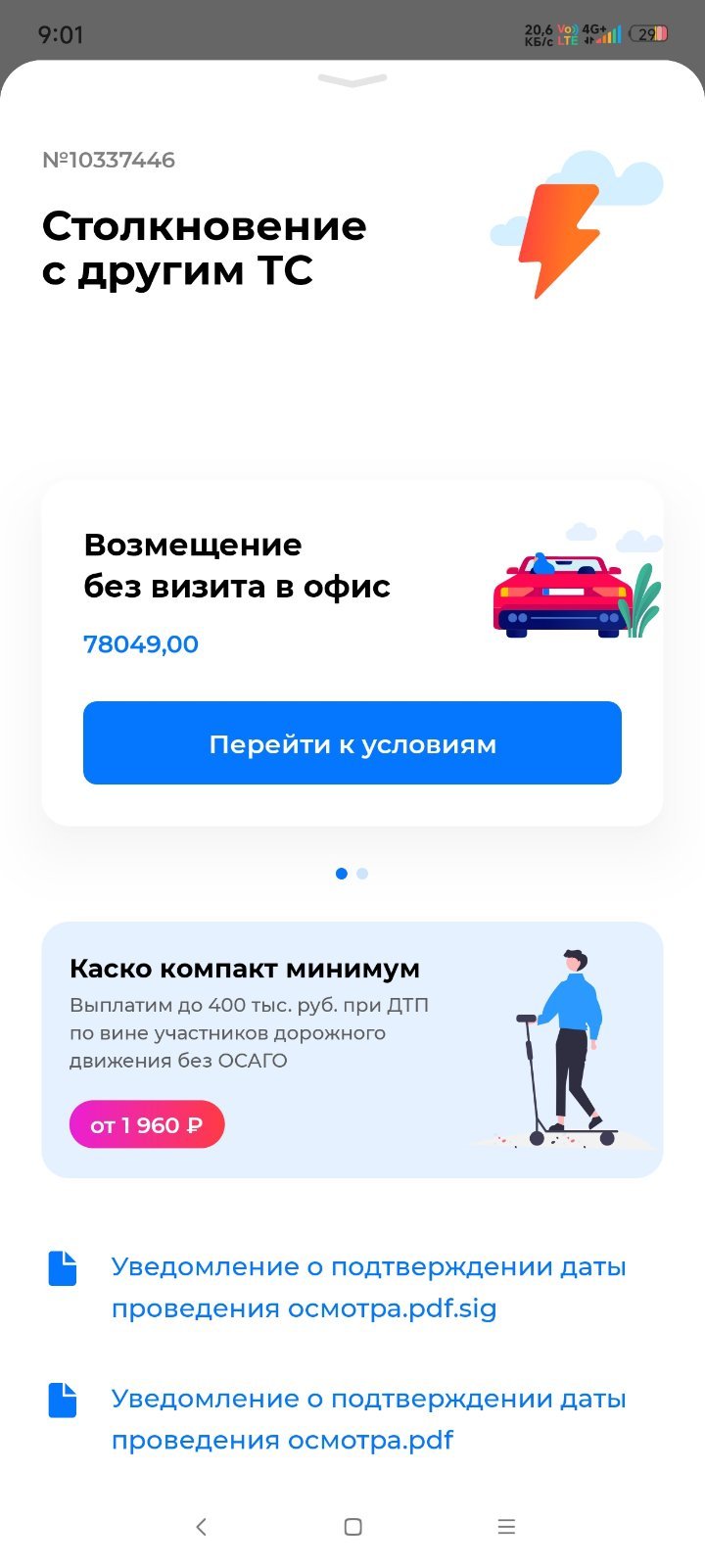Viewport: 705px width, 1568px height.
Task: Open recent apps from navigation bar
Action: [506, 1526]
